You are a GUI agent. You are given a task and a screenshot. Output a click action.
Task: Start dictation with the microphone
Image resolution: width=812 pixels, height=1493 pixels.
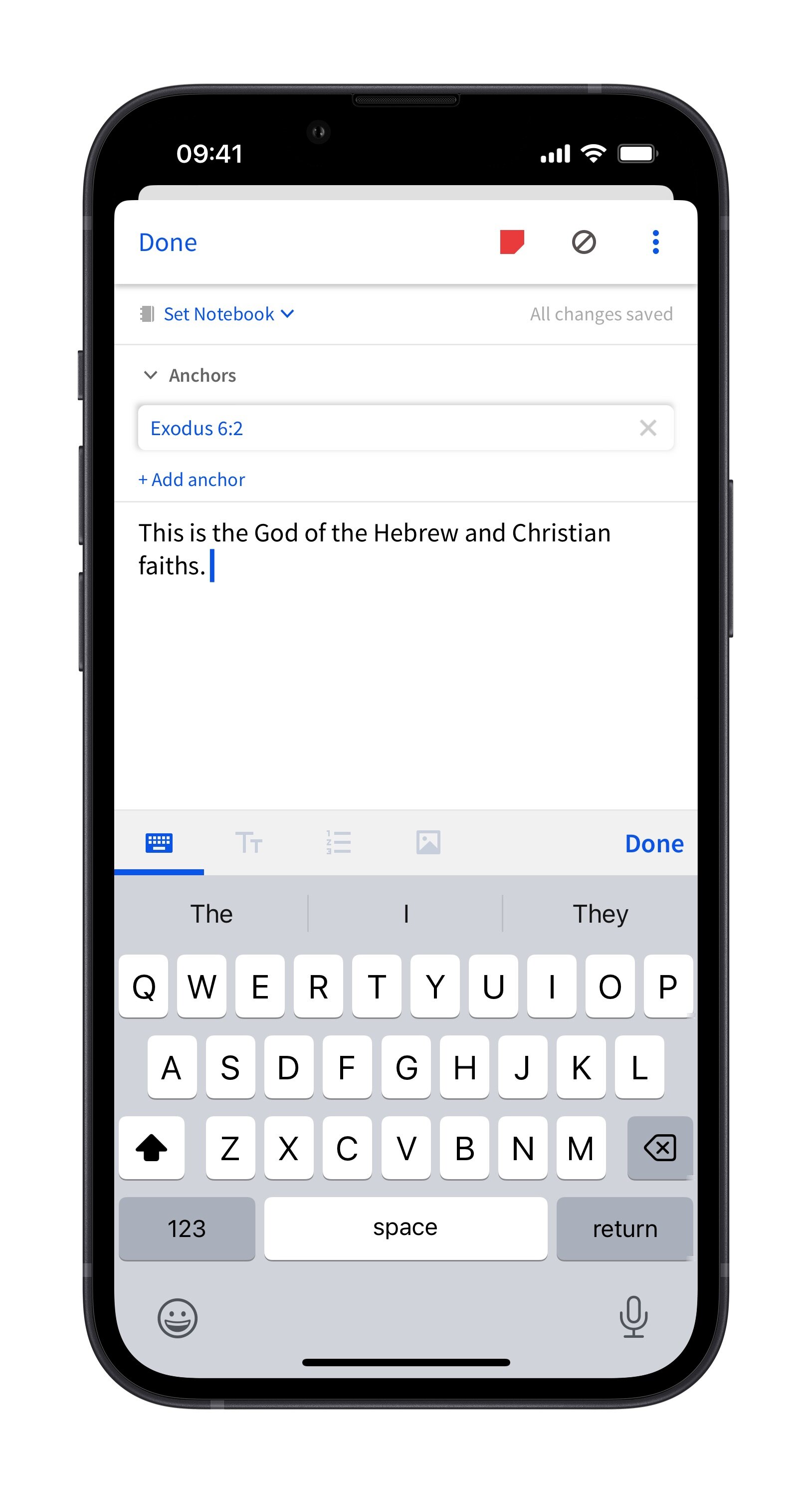(x=633, y=1317)
